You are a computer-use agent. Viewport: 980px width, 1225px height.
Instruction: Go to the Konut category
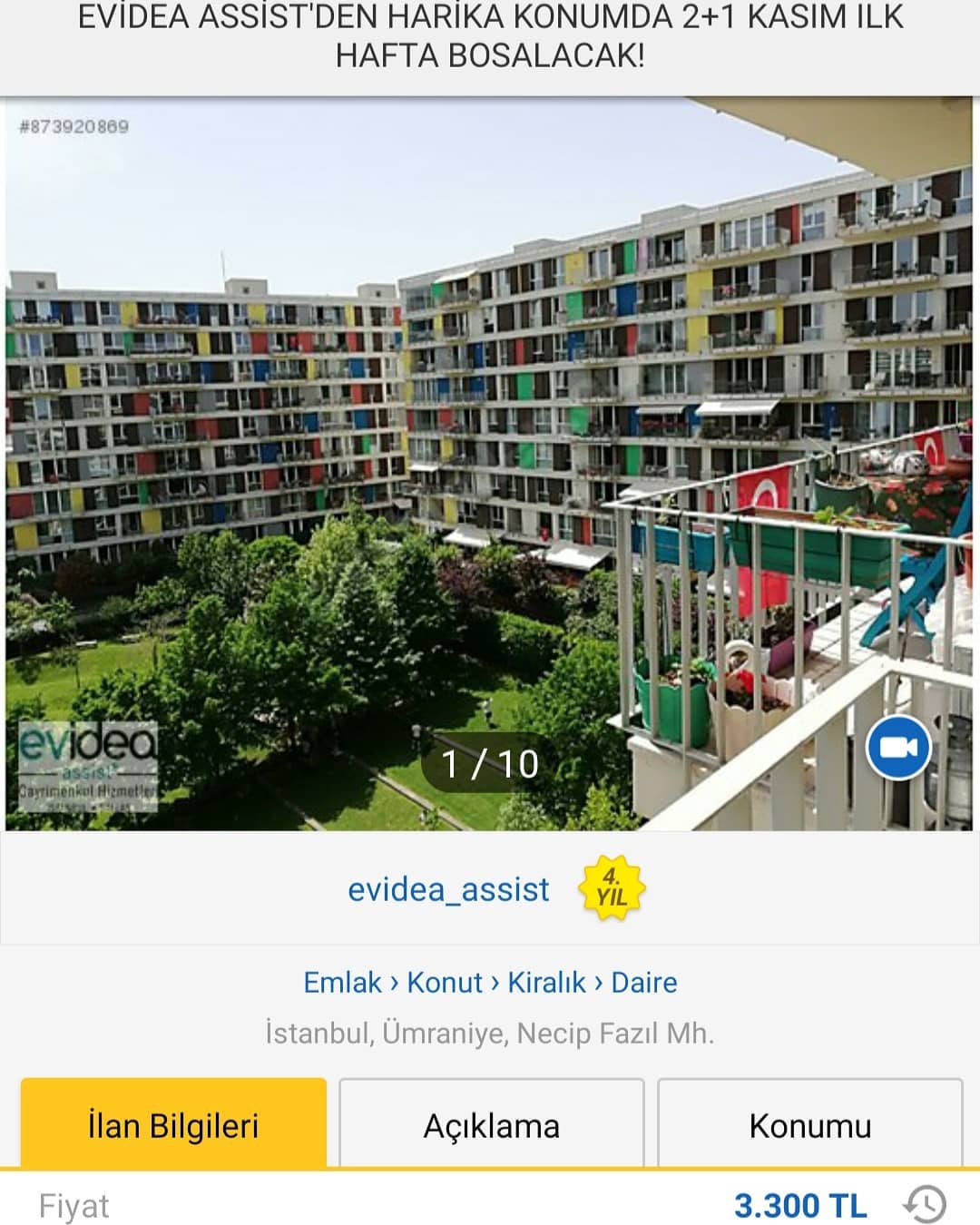point(445,982)
